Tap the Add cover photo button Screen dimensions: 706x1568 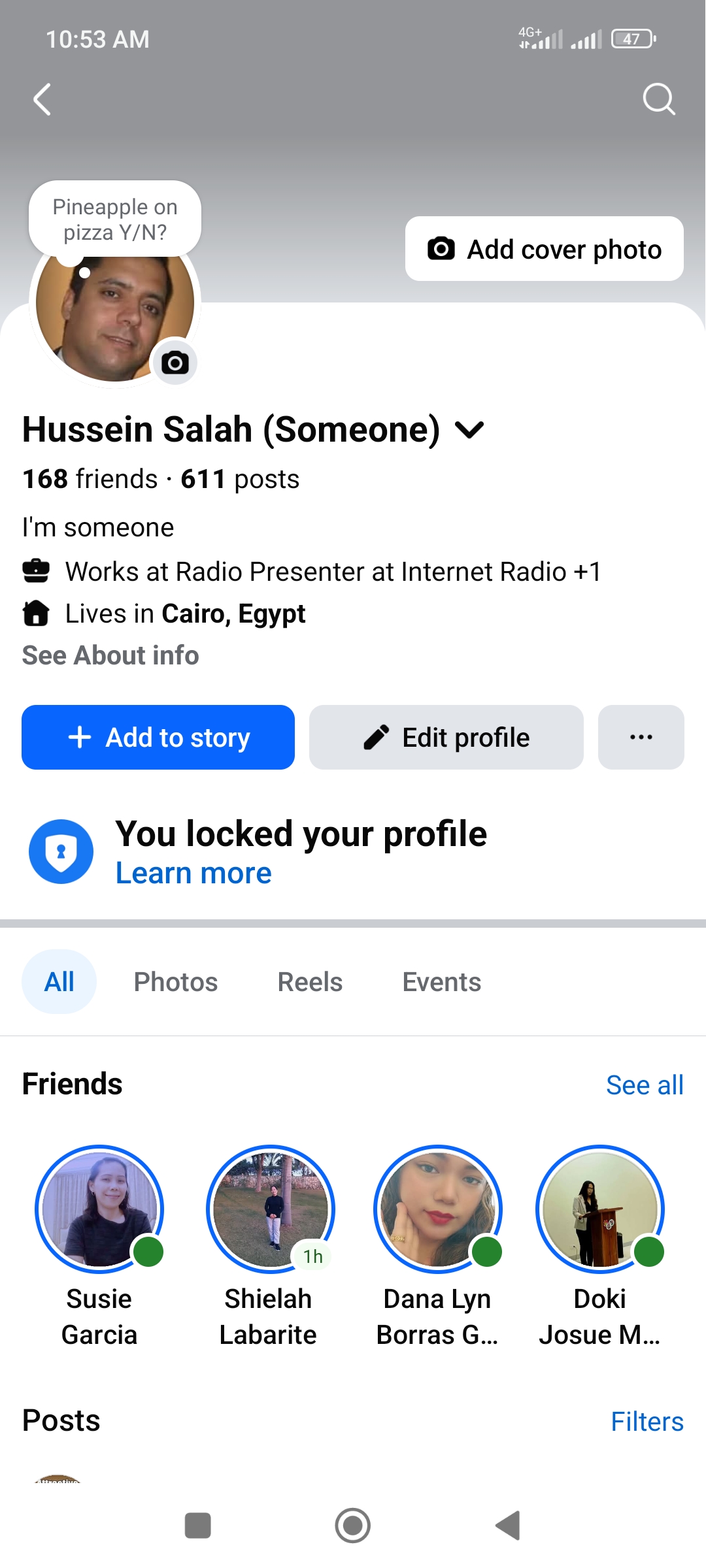[x=544, y=249]
